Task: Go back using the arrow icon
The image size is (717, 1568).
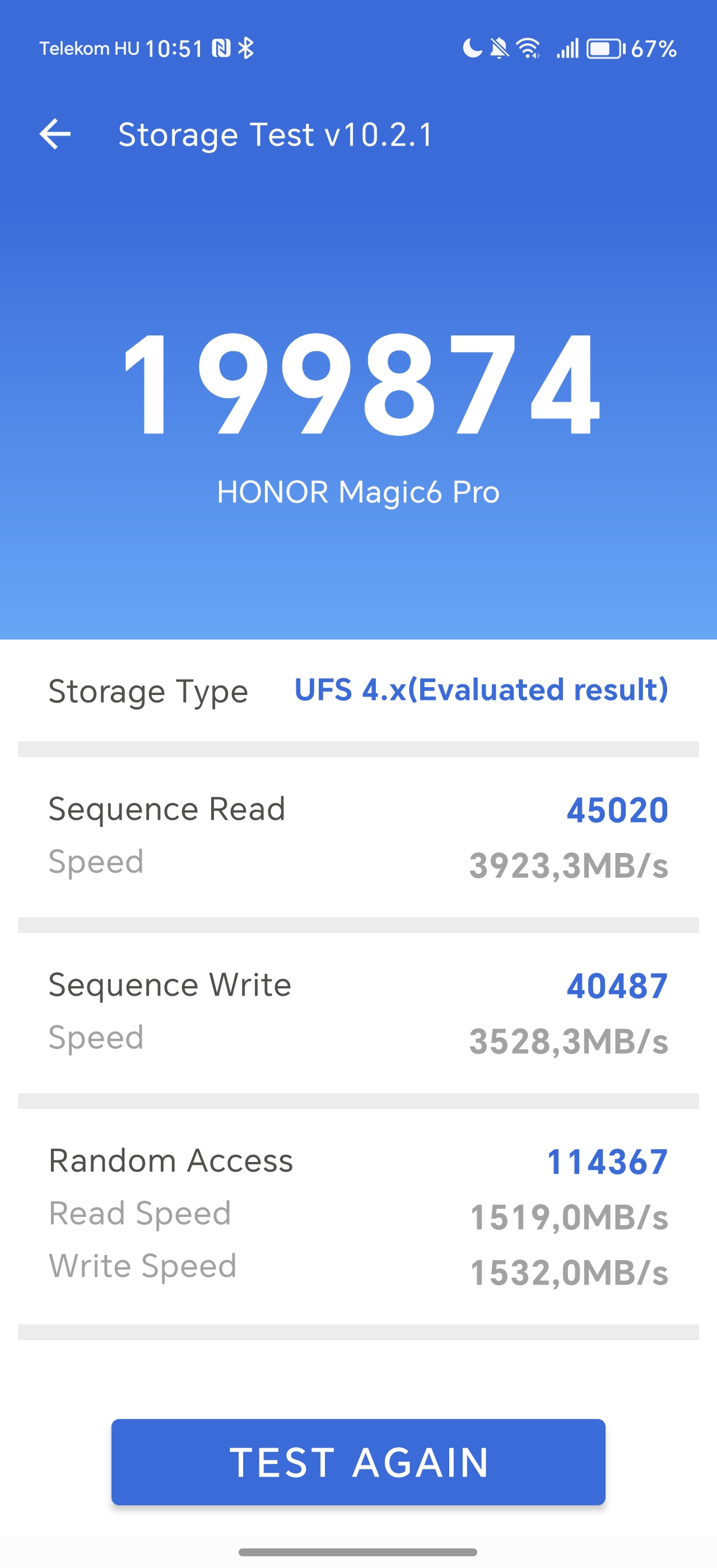Action: coord(55,134)
